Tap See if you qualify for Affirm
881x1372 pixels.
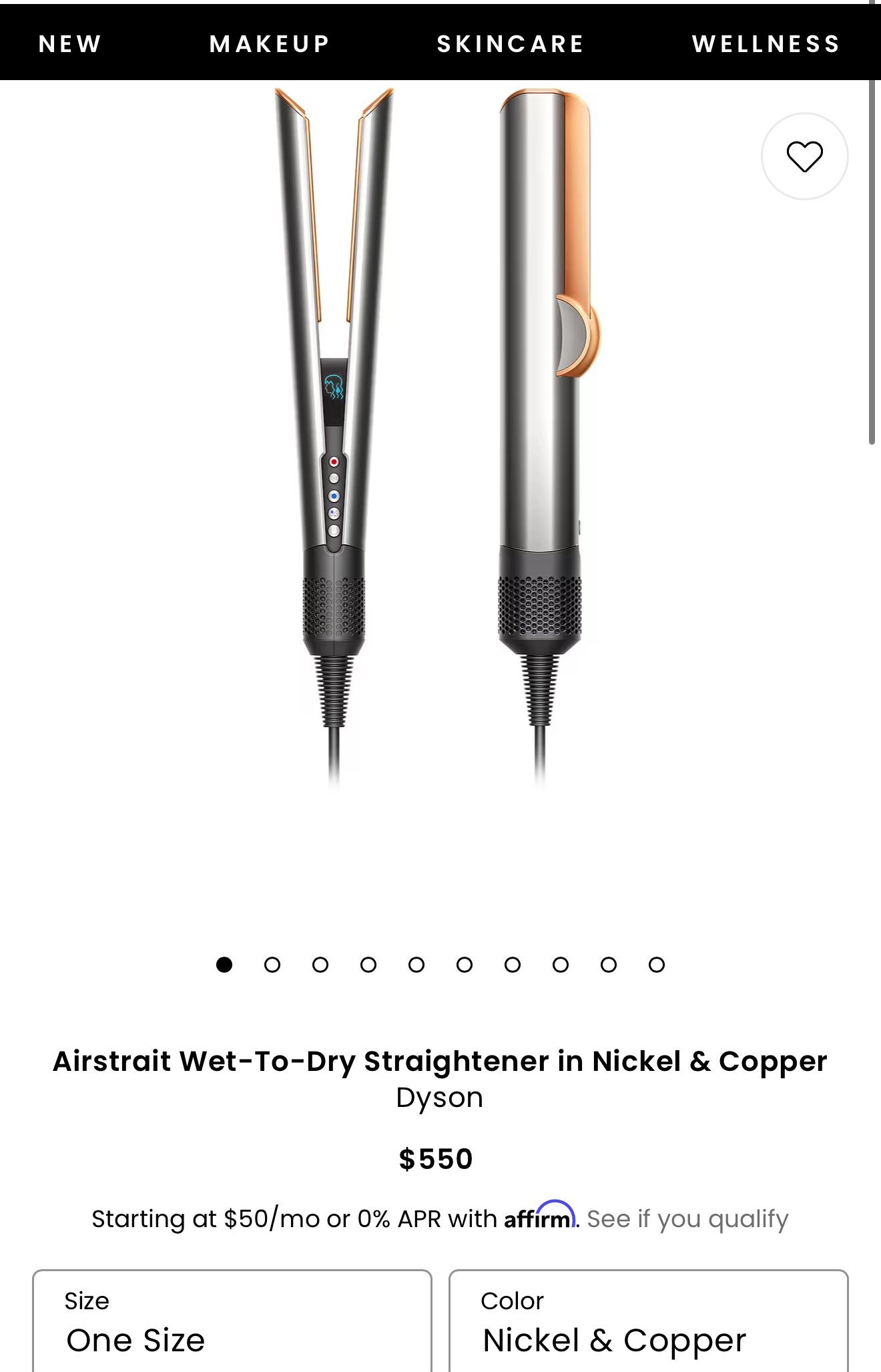[x=687, y=1219]
